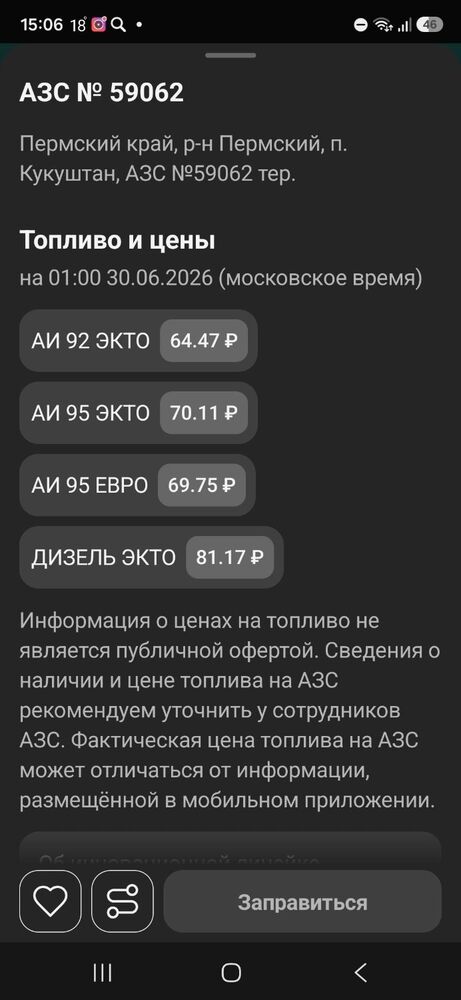Tap the Заправиться button
This screenshot has height=1000, width=461.
click(302, 902)
